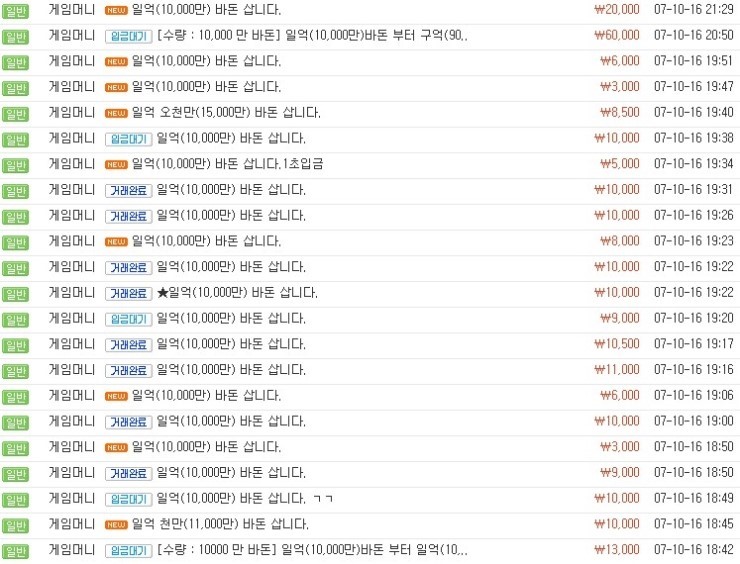View the ₩10,500 listing marked 거래완료
Viewport: 740px width, 564px height.
coord(231,344)
